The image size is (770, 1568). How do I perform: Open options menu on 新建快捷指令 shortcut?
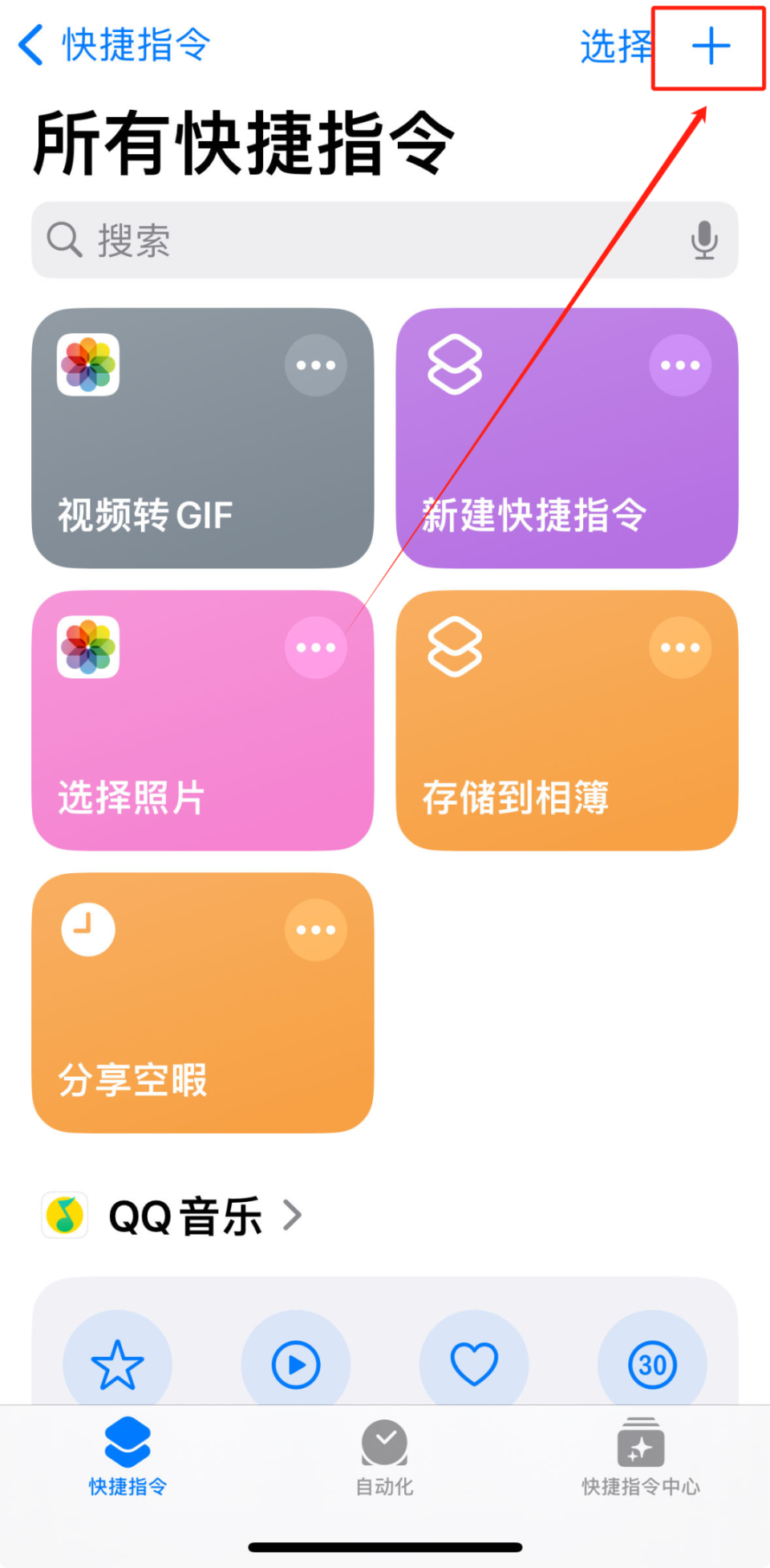coord(679,364)
